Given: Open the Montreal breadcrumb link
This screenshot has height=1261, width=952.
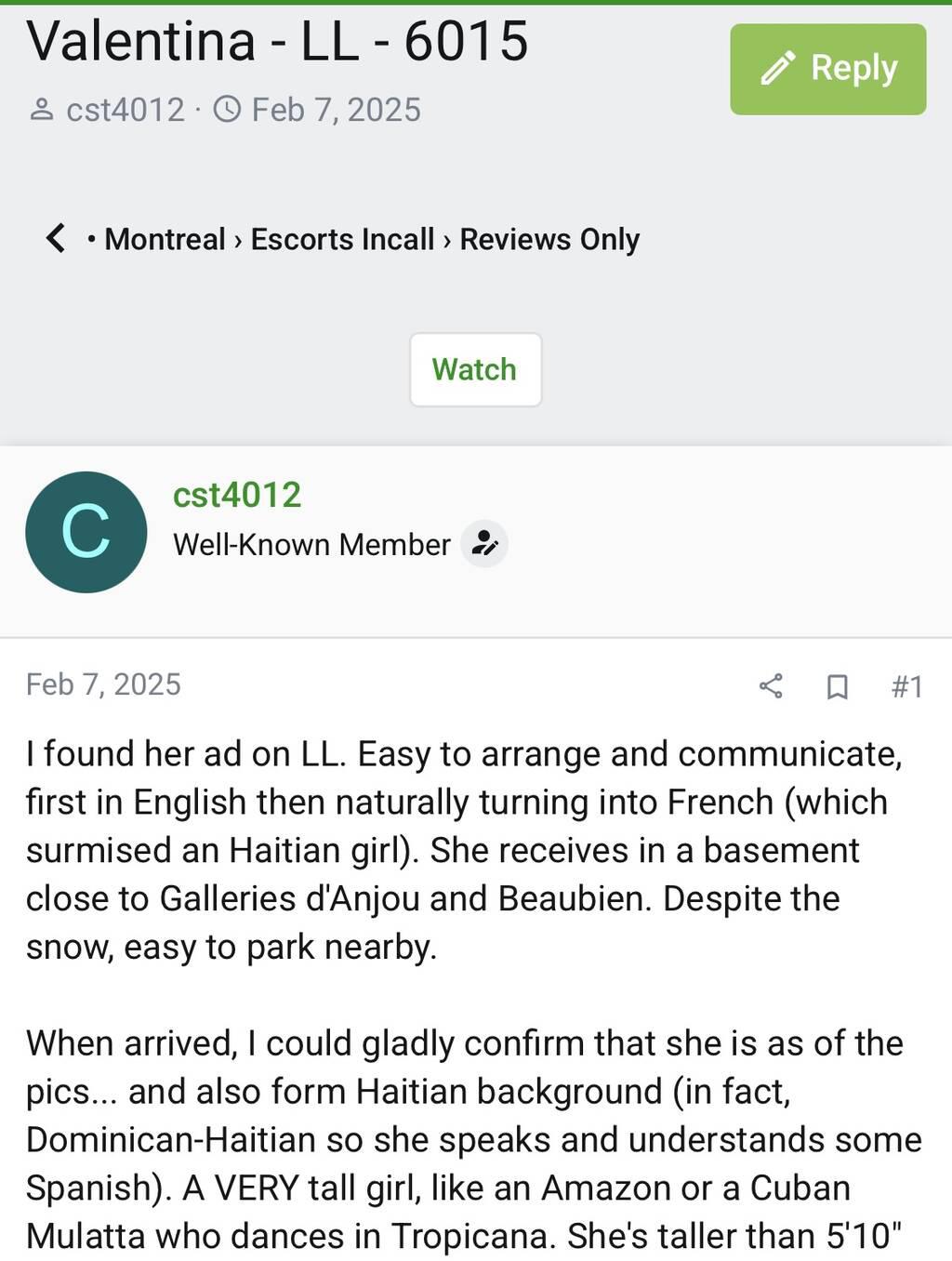Looking at the screenshot, I should point(165,239).
